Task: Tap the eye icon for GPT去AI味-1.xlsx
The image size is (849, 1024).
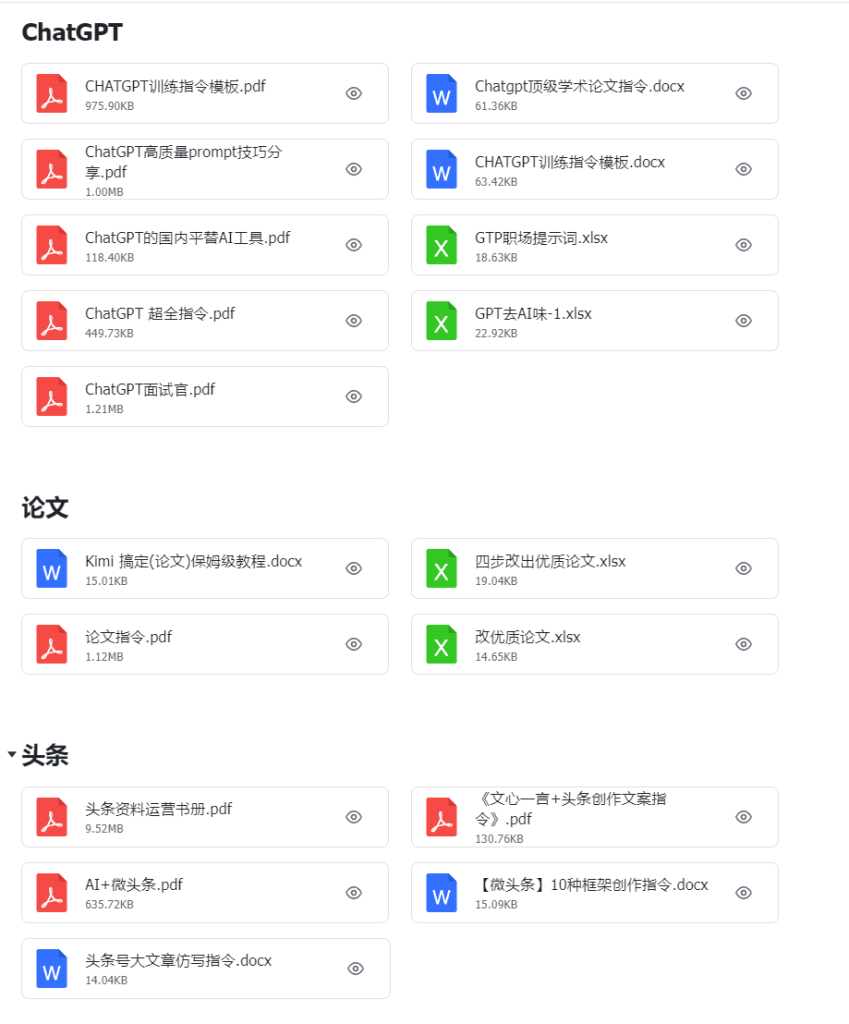Action: [x=743, y=321]
